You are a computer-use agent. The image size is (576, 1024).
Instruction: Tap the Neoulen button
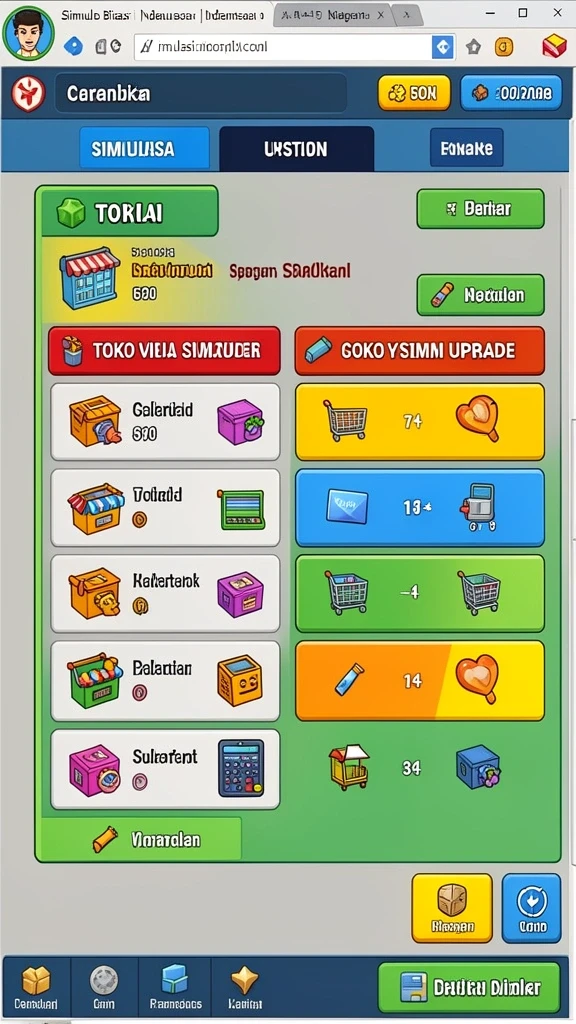pos(480,295)
